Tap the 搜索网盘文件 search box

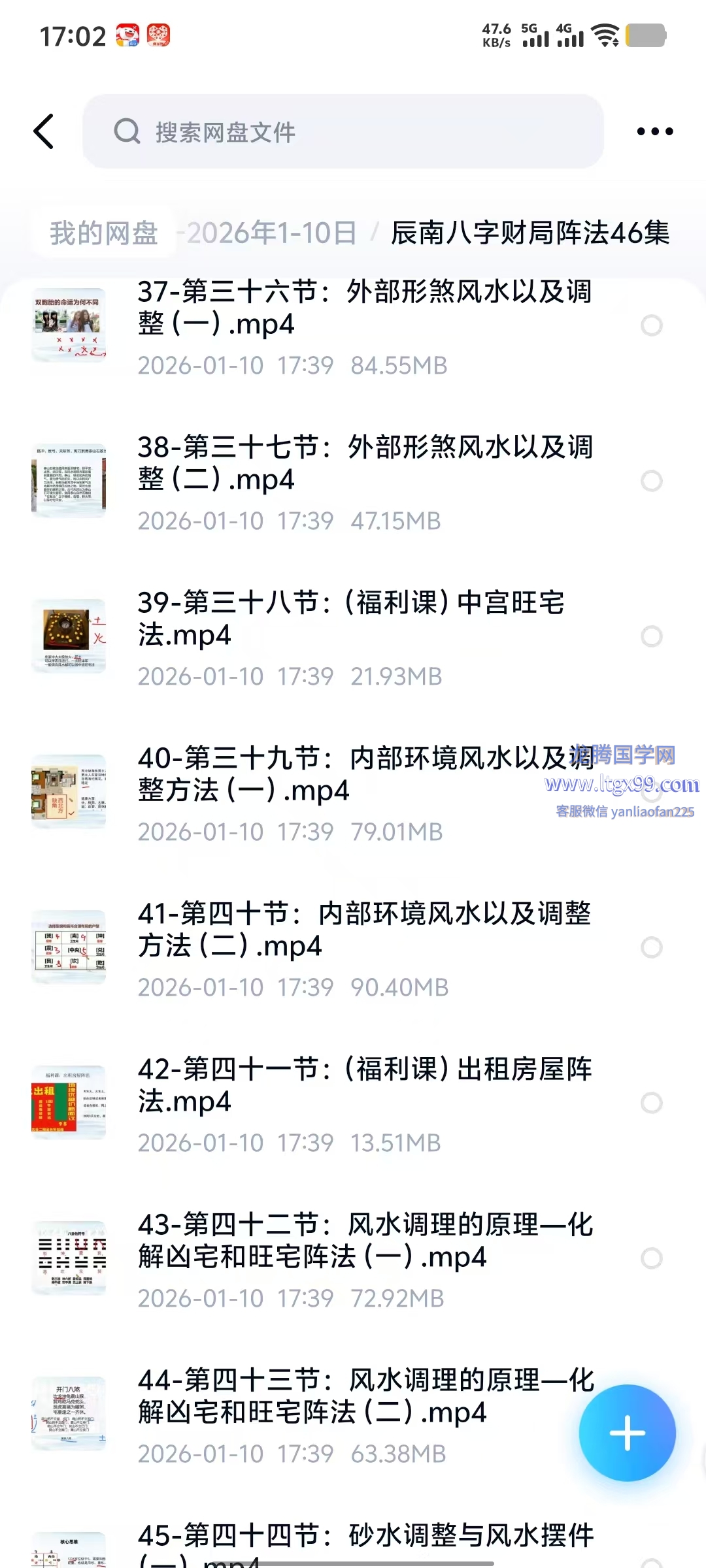pos(343,131)
